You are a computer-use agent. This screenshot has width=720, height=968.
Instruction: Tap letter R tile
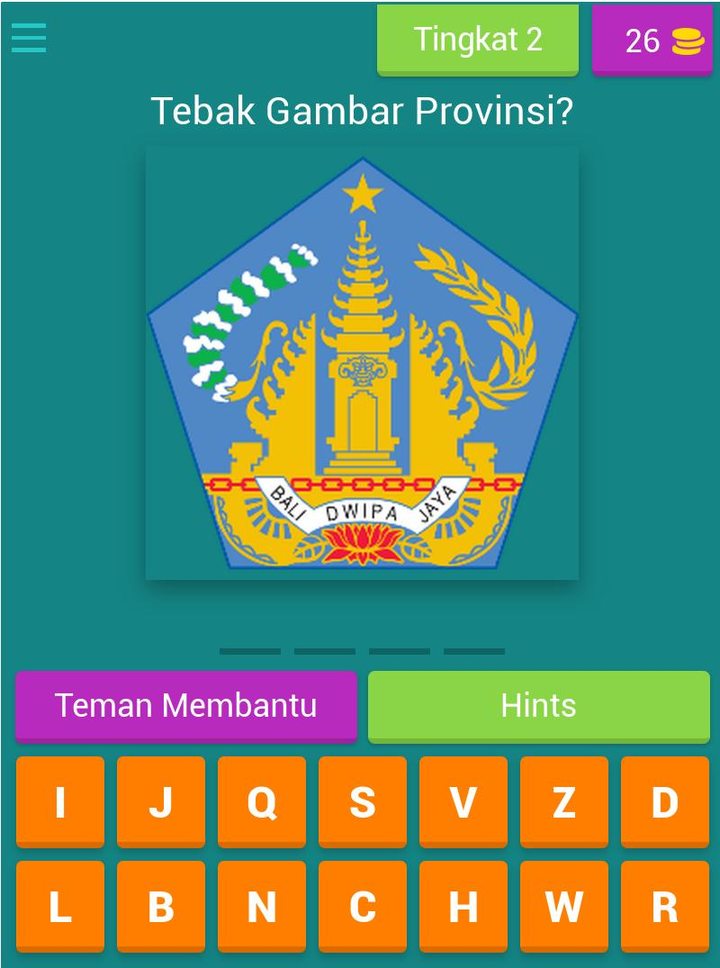(x=664, y=907)
